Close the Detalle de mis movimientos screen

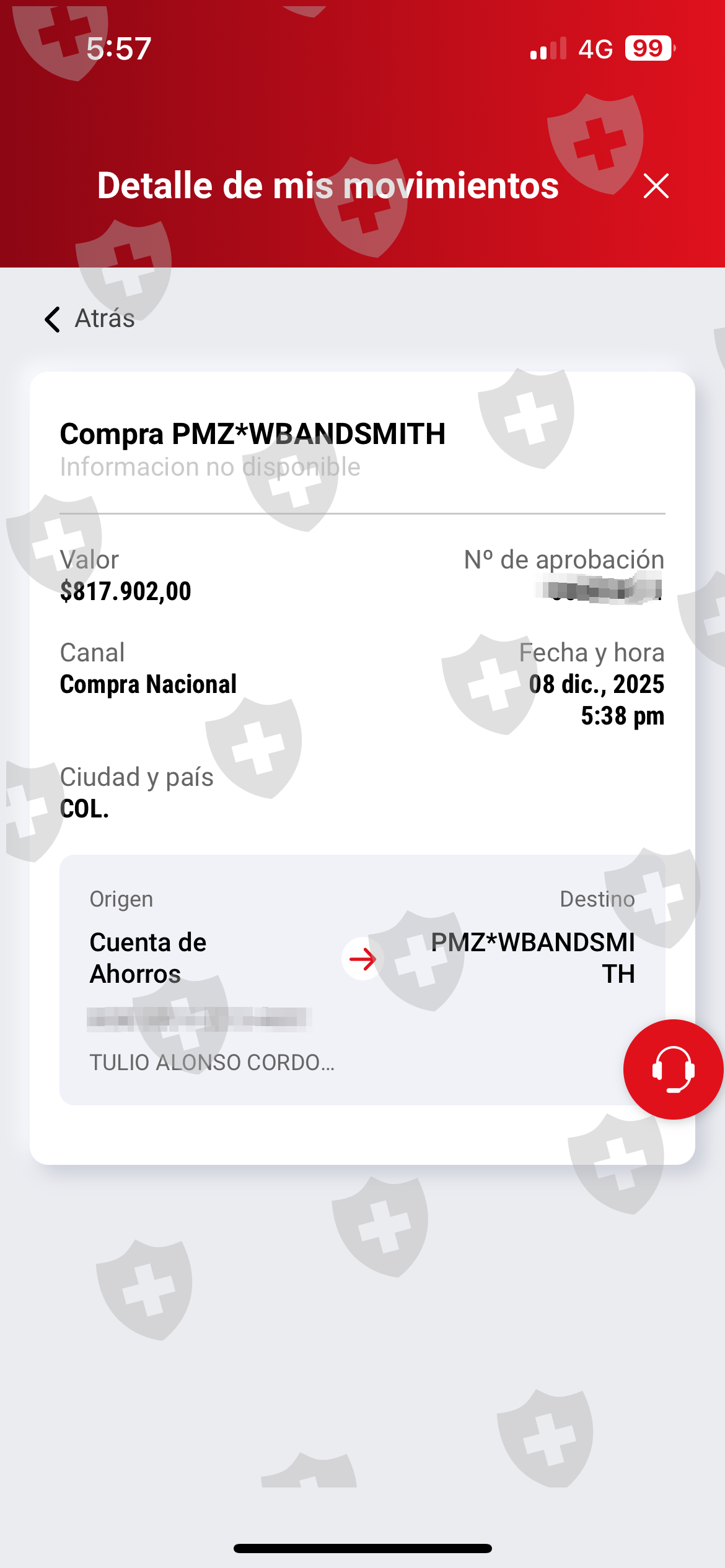[x=656, y=186]
